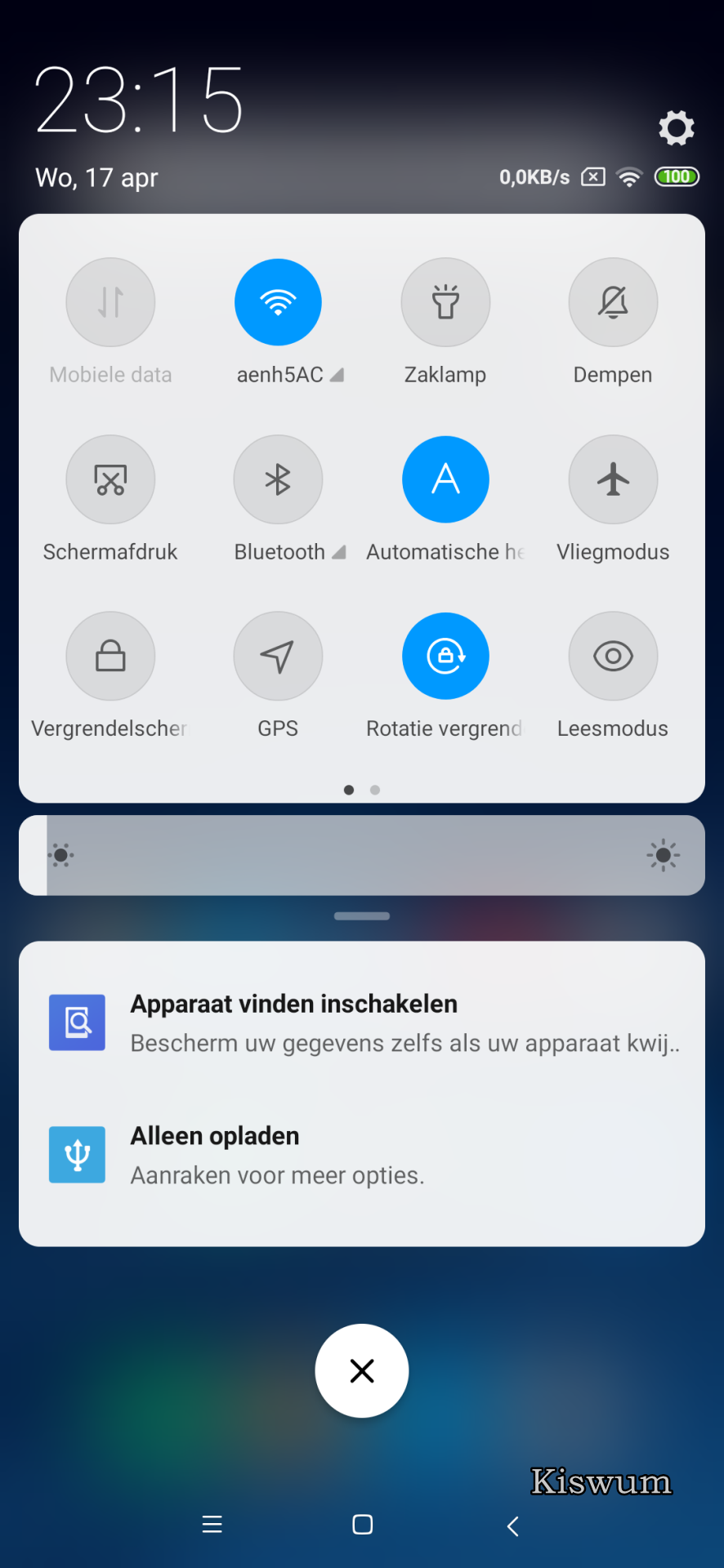Turn off the aenh5AC Wi-Fi toggle
This screenshot has height=1568, width=724.
[x=278, y=302]
